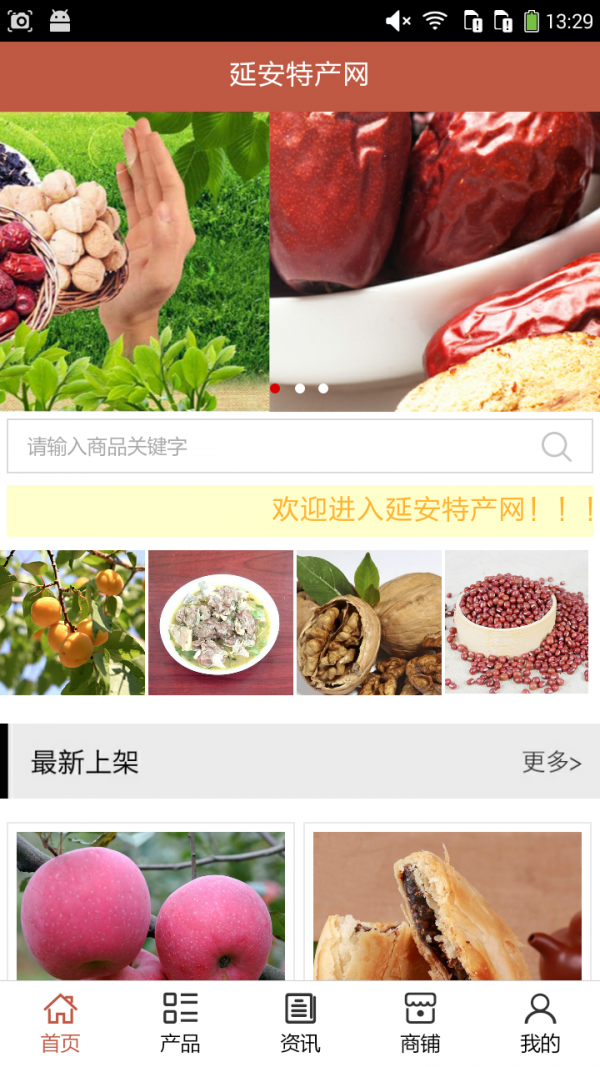Open the walnuts thumbnail

click(x=369, y=622)
